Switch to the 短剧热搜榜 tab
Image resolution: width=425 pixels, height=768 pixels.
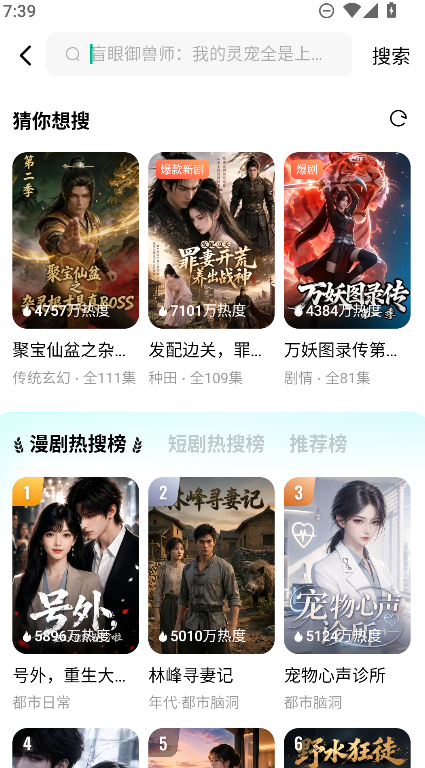(x=216, y=444)
